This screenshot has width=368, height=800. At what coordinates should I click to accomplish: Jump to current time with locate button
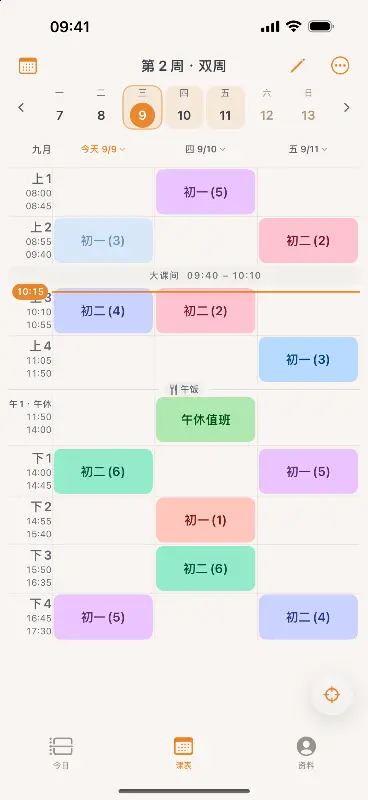point(332,694)
